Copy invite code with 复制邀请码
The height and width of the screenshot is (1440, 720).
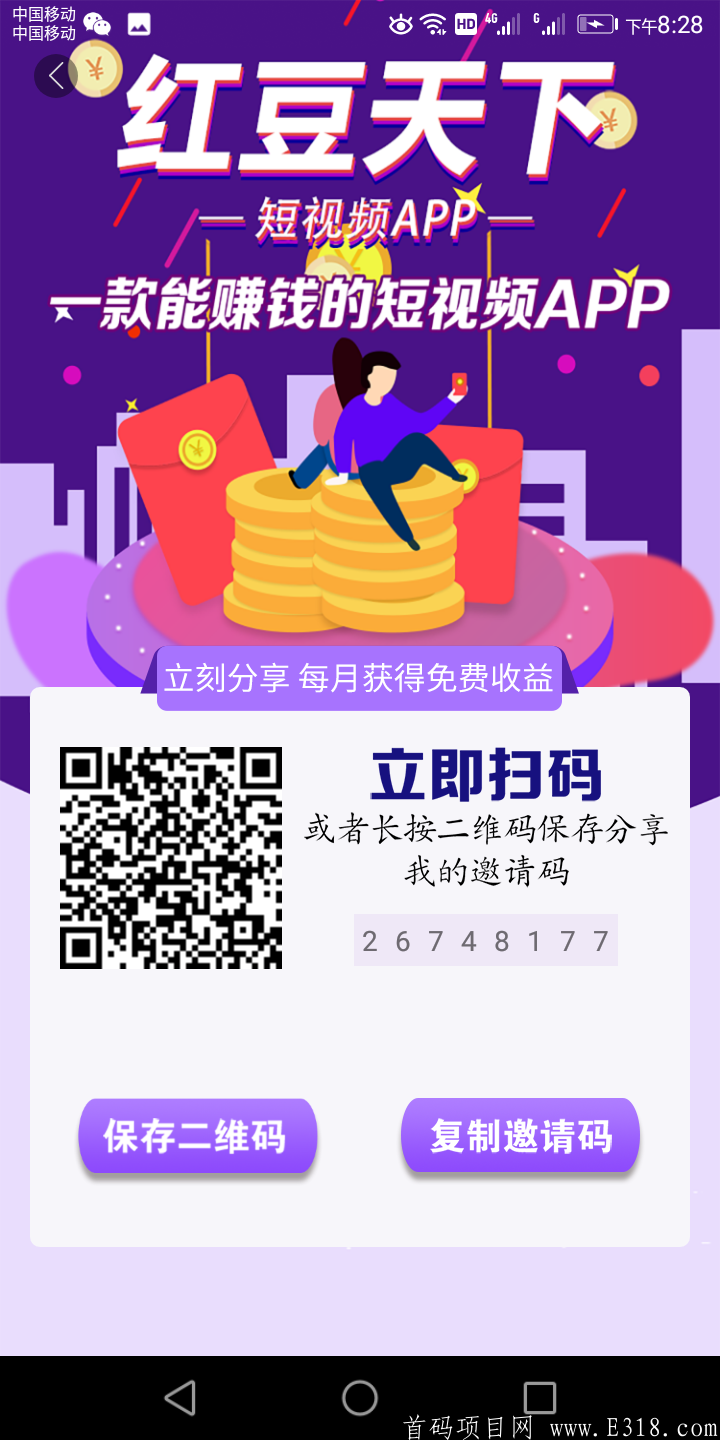[x=520, y=1136]
